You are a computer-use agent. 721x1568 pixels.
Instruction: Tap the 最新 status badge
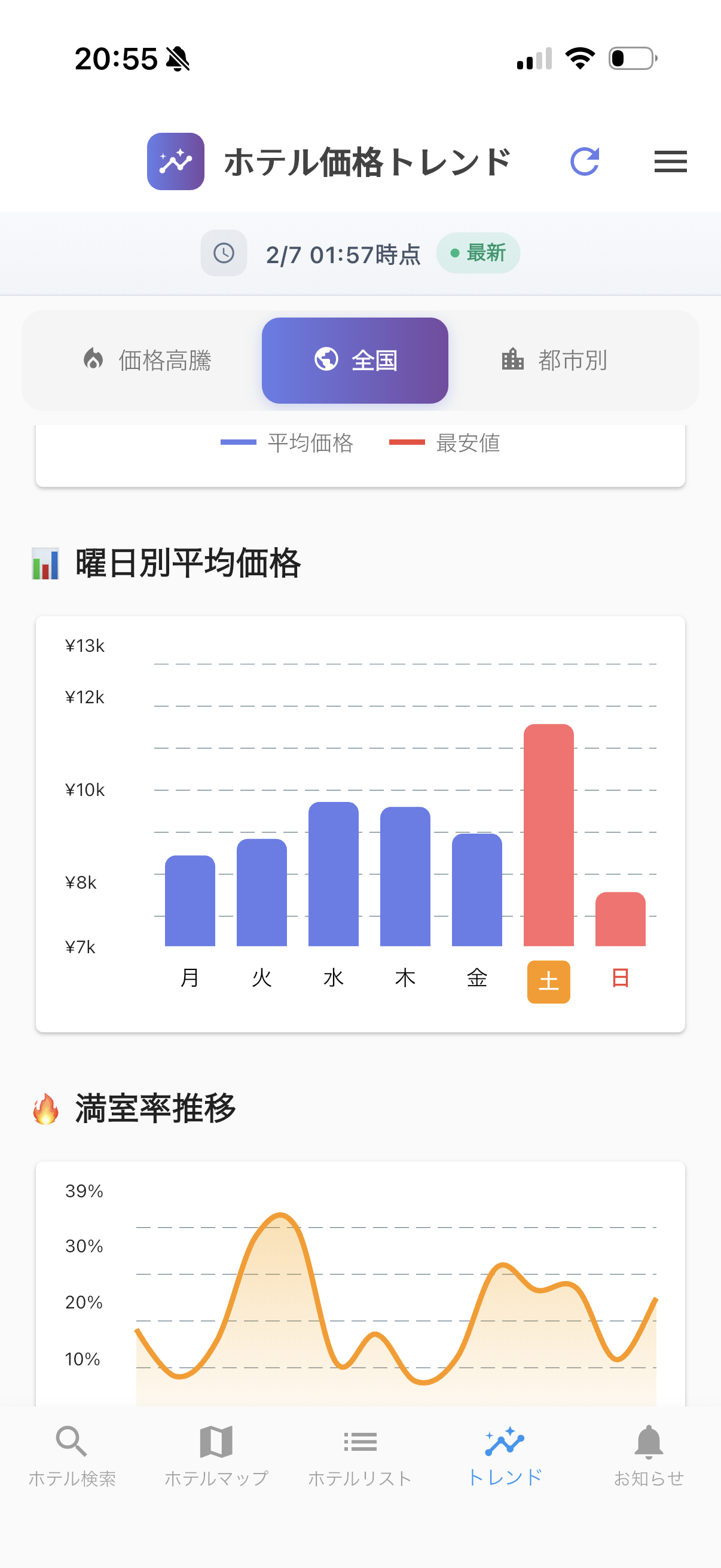(x=478, y=252)
